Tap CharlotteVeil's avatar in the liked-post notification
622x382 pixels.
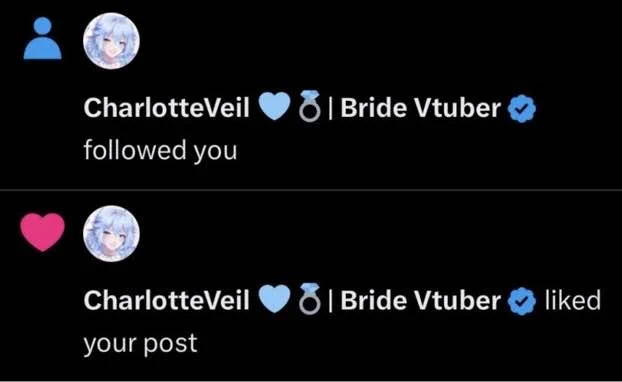pos(111,234)
